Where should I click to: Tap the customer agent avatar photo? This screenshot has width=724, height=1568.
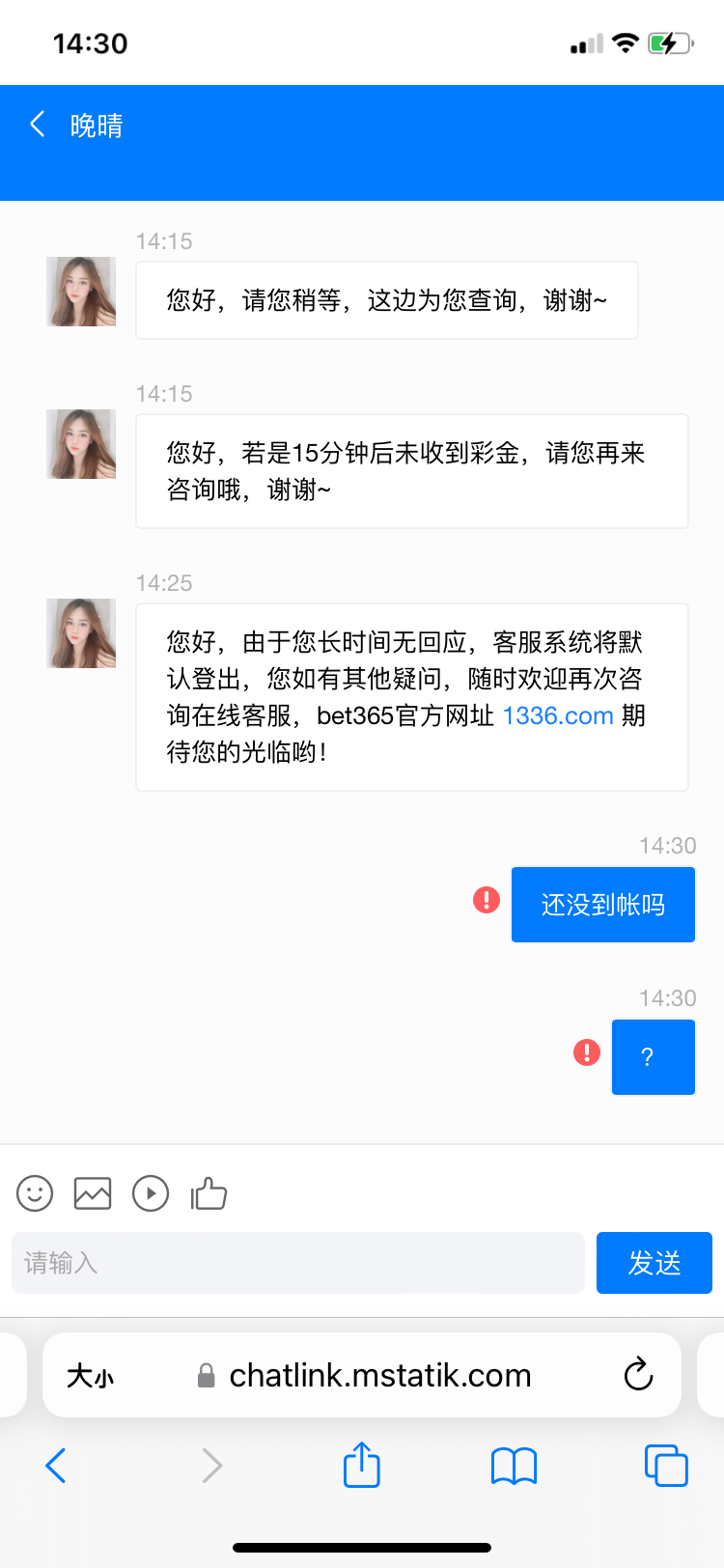(x=80, y=291)
